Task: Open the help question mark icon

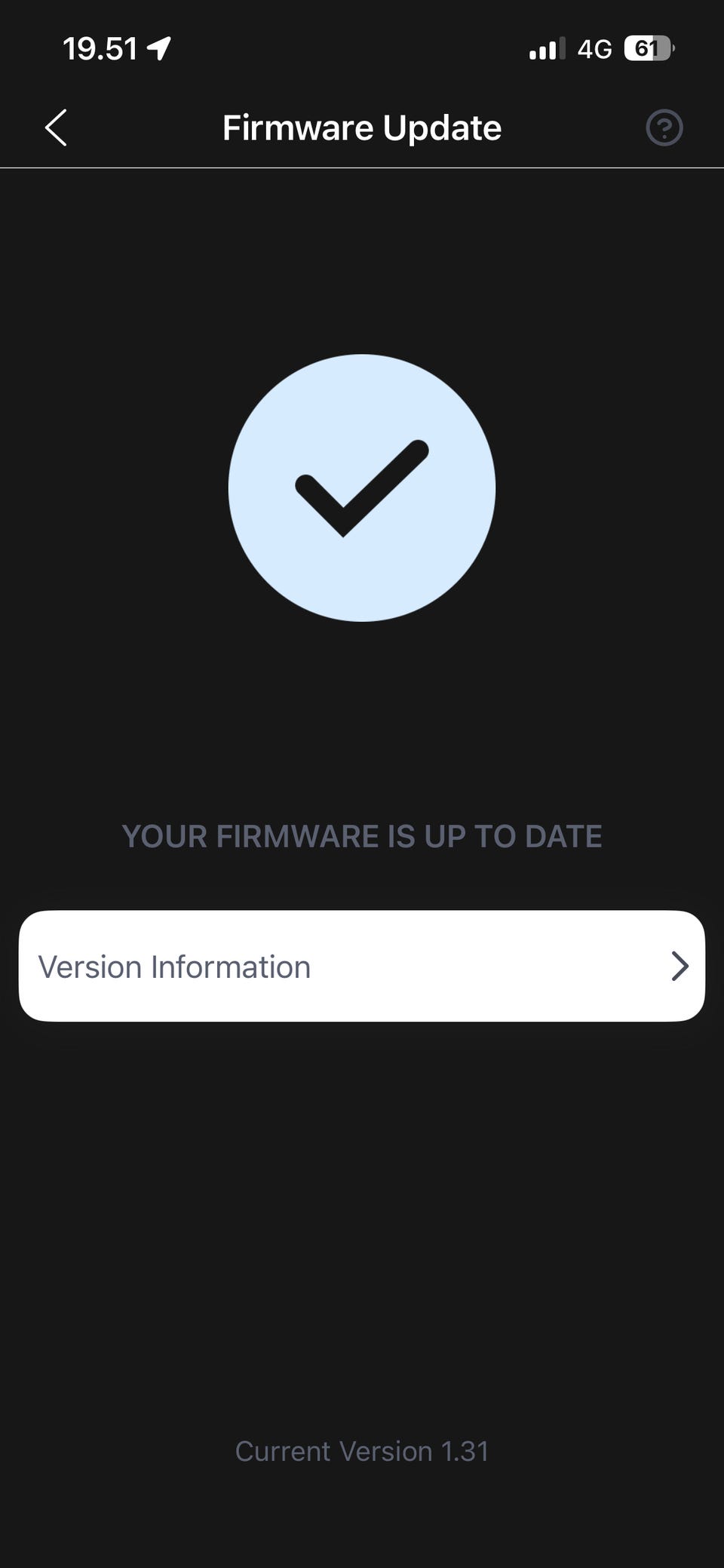Action: click(664, 128)
